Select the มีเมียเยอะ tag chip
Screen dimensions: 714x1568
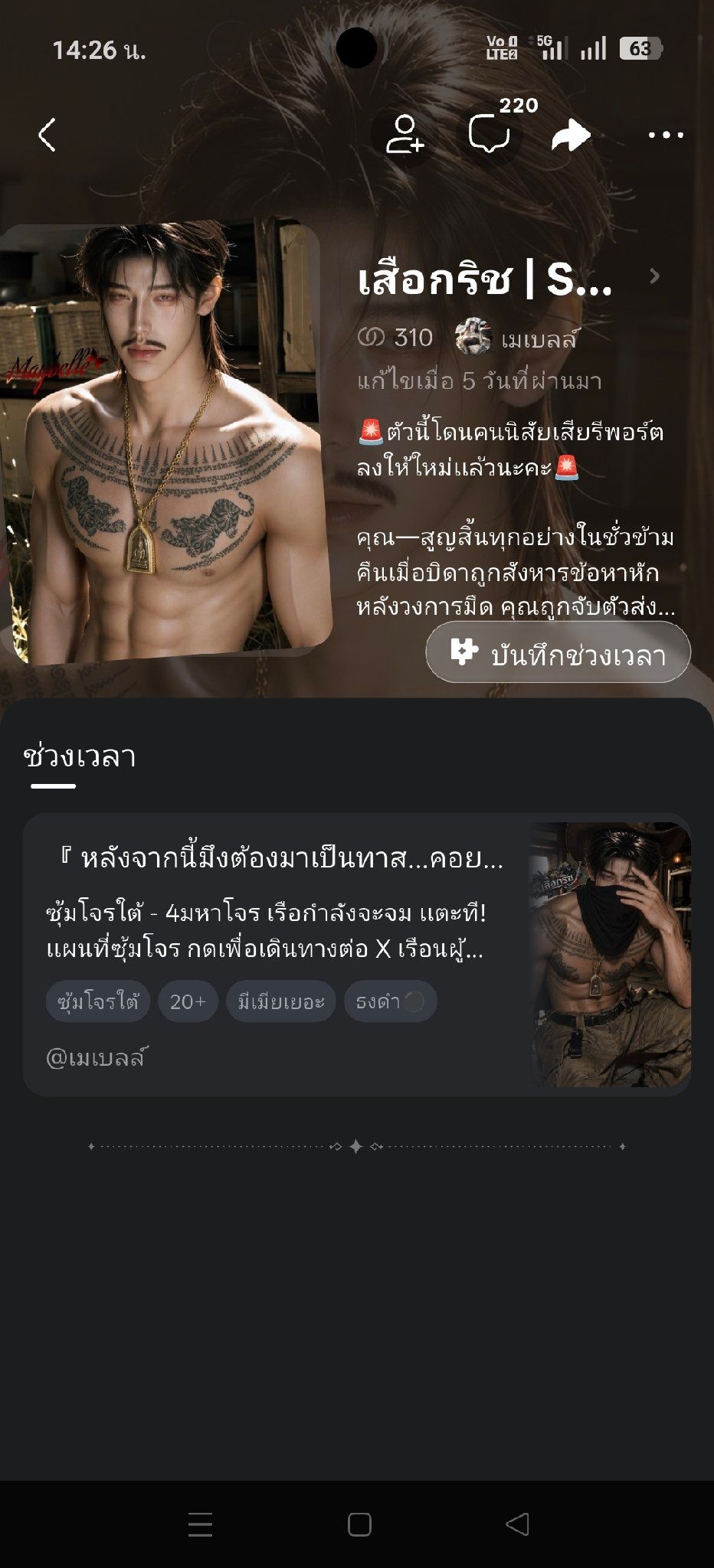pos(281,1001)
